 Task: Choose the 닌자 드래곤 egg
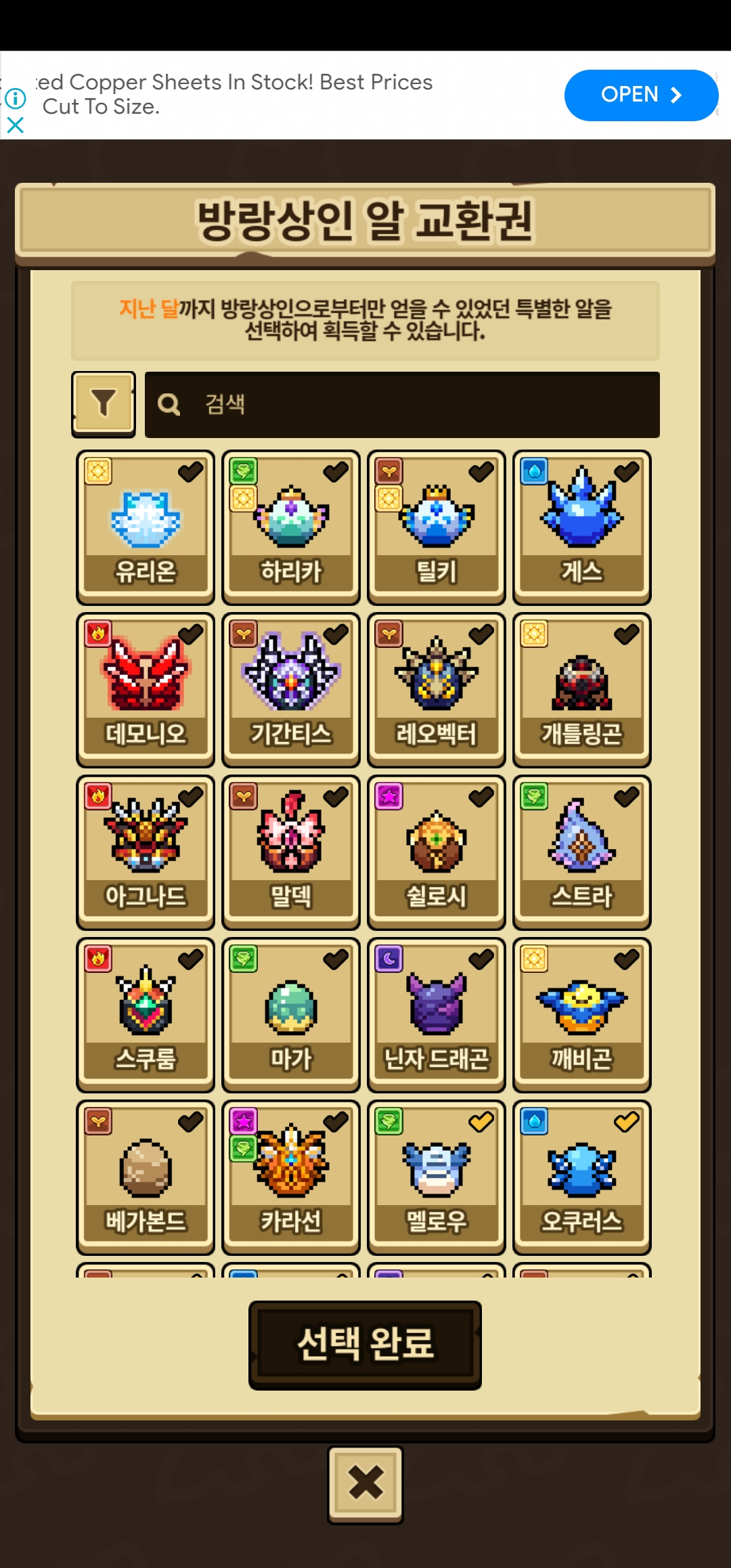click(x=437, y=1015)
